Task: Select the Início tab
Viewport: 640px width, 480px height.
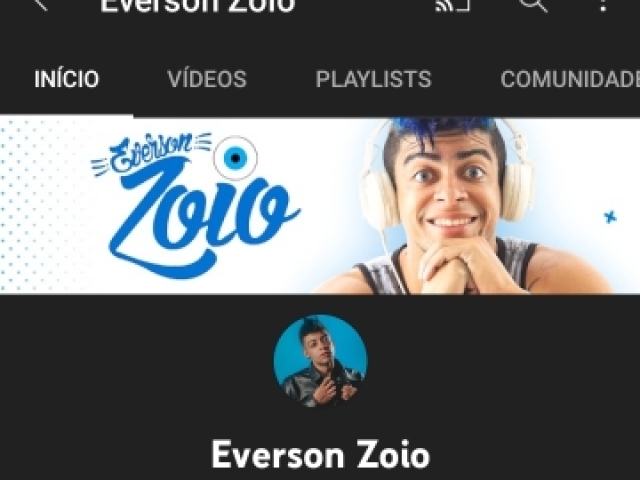Action: (67, 79)
